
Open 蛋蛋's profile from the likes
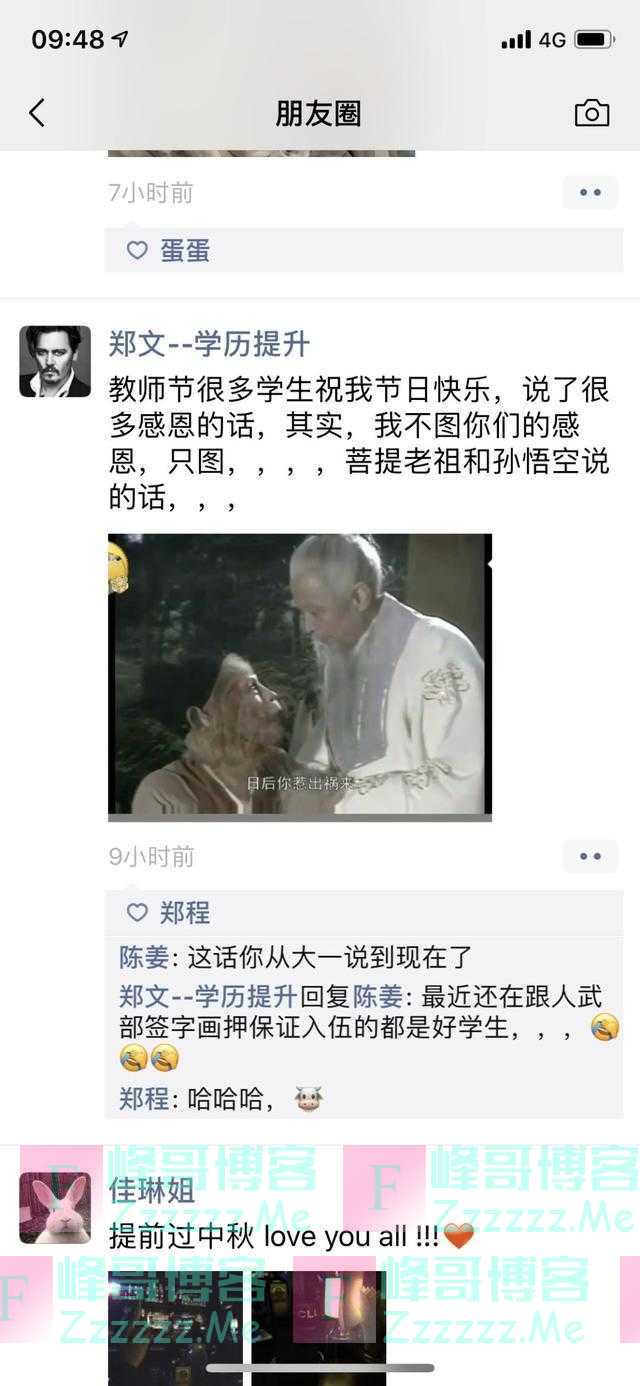(x=185, y=250)
